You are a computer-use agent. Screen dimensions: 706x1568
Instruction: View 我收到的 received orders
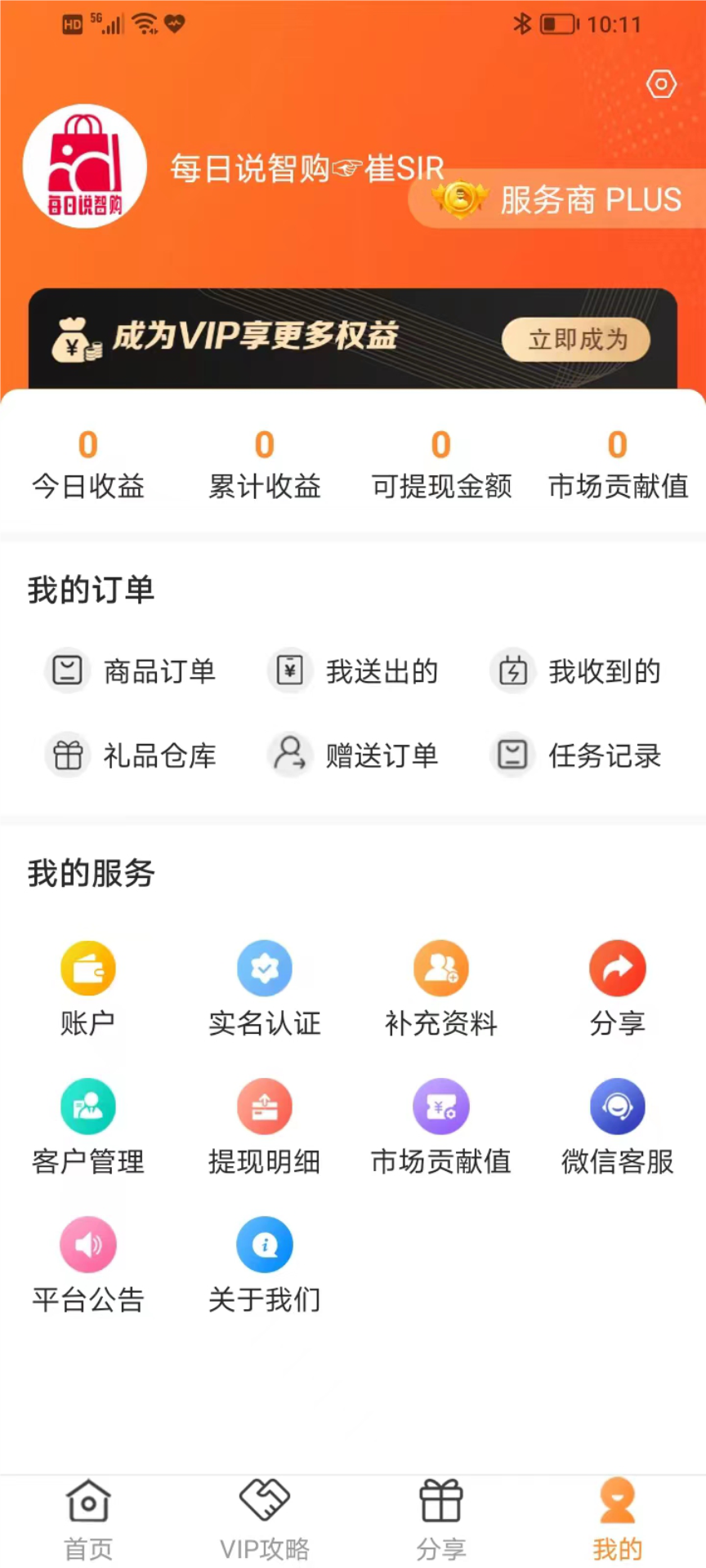[x=576, y=671]
